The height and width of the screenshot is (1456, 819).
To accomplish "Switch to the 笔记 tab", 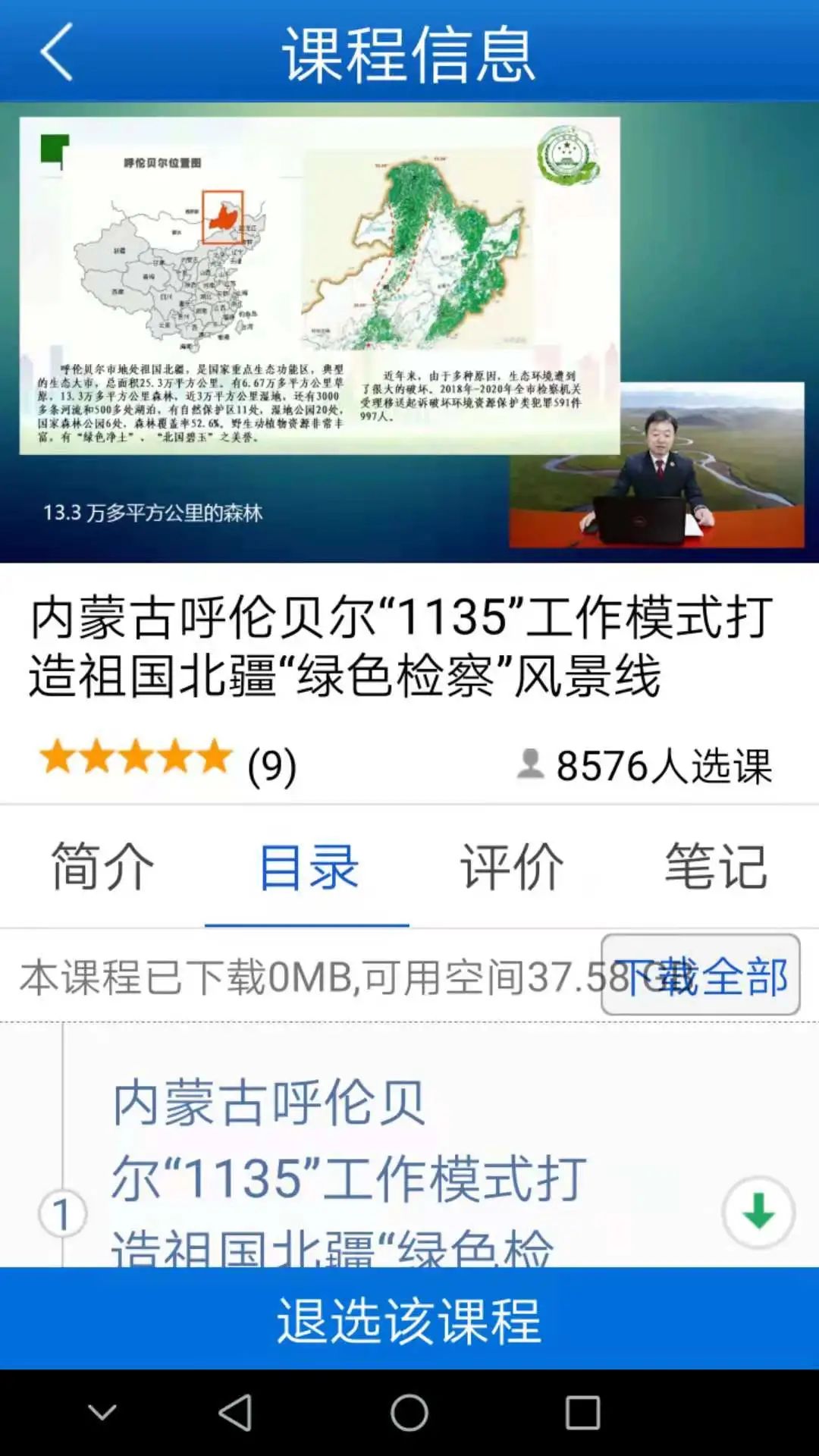I will [x=716, y=866].
